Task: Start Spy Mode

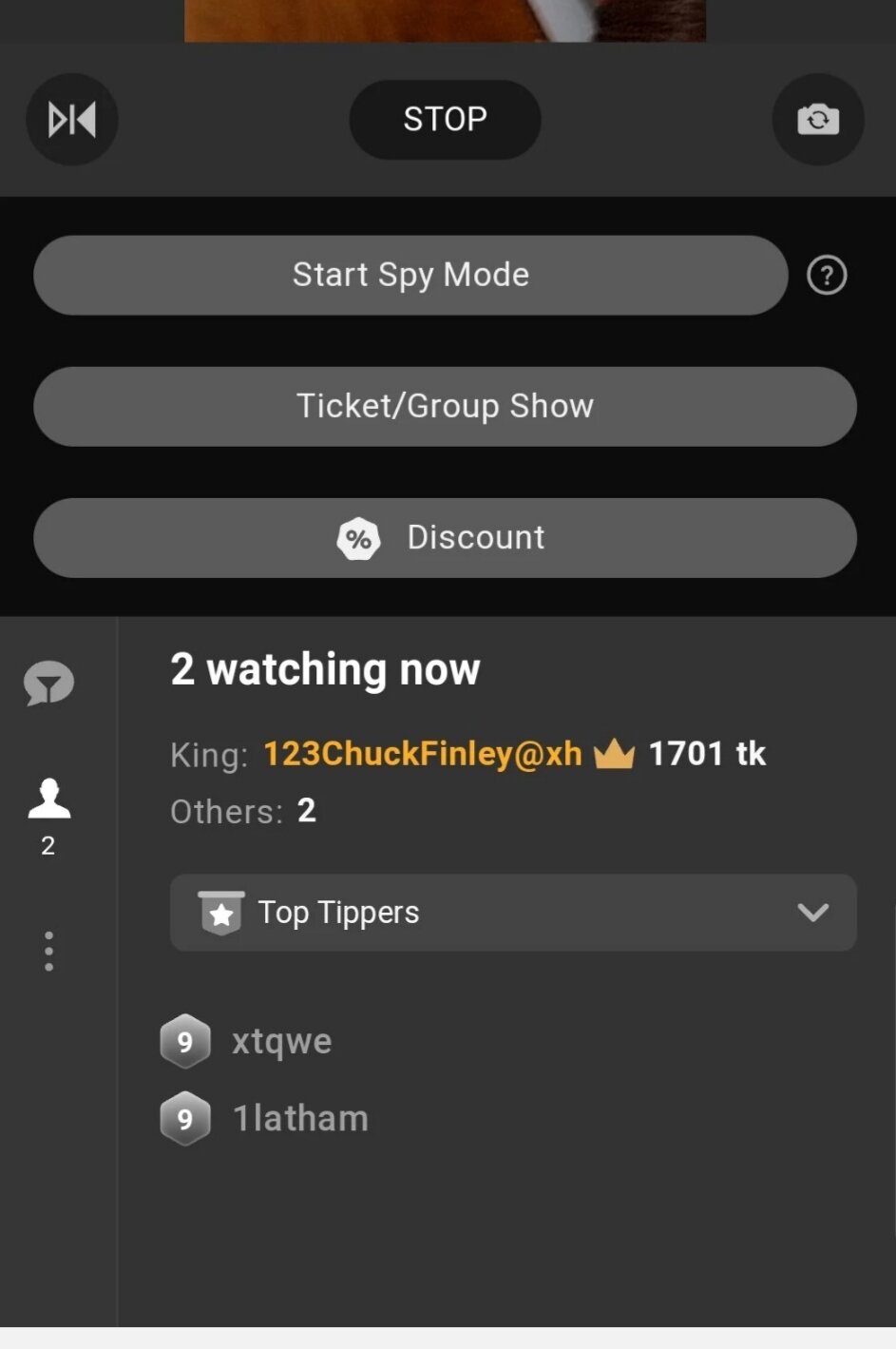Action: click(410, 276)
